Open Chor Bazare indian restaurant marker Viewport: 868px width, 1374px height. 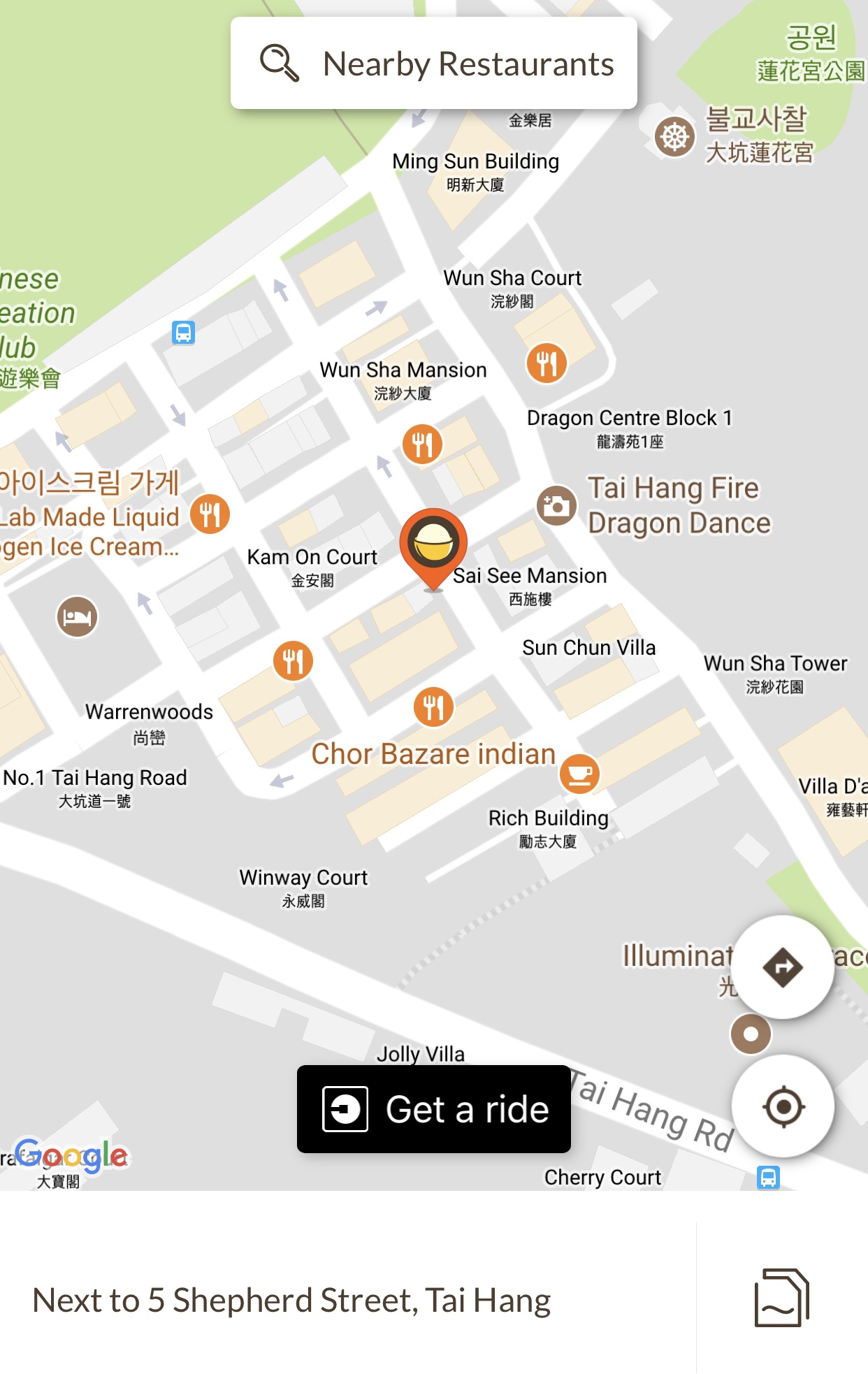click(433, 707)
